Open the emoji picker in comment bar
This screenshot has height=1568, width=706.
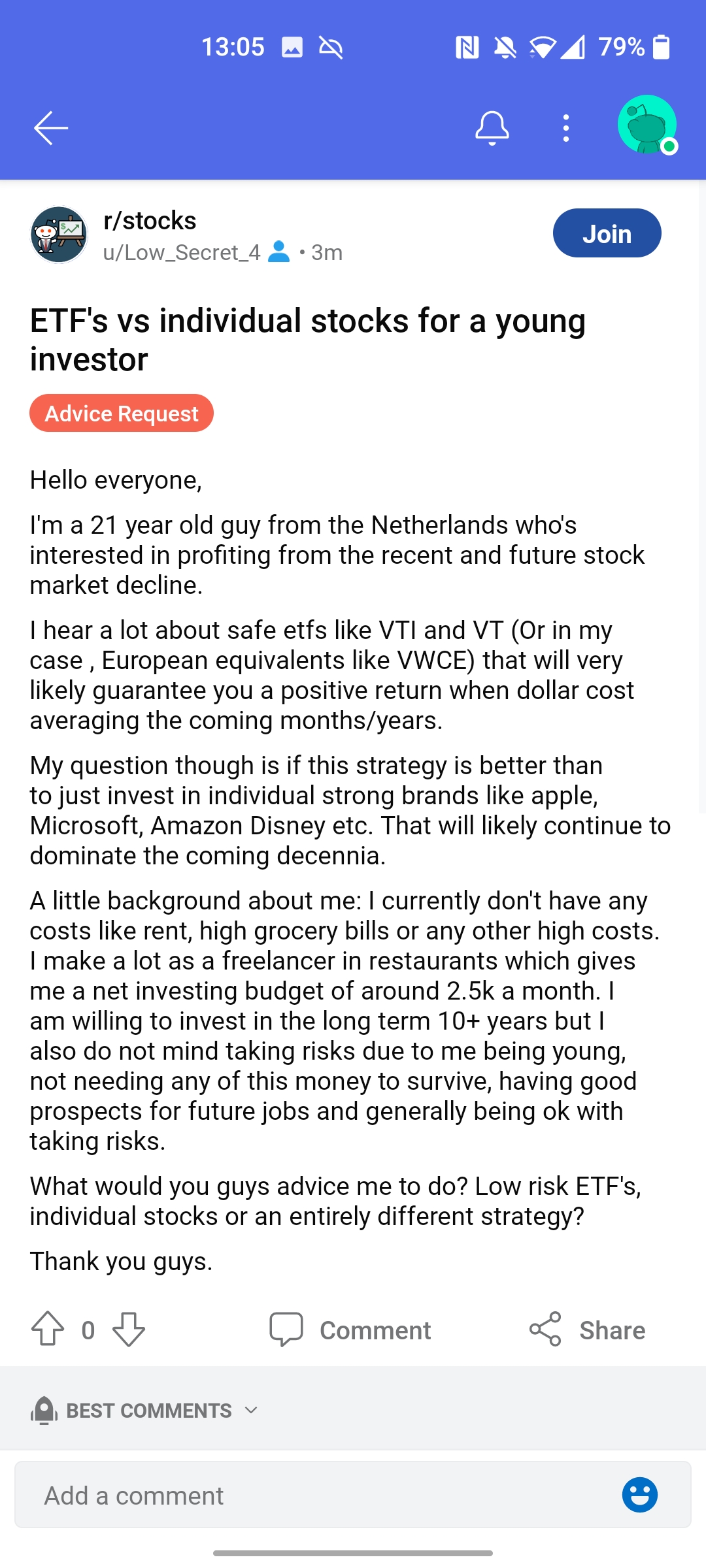[639, 1494]
